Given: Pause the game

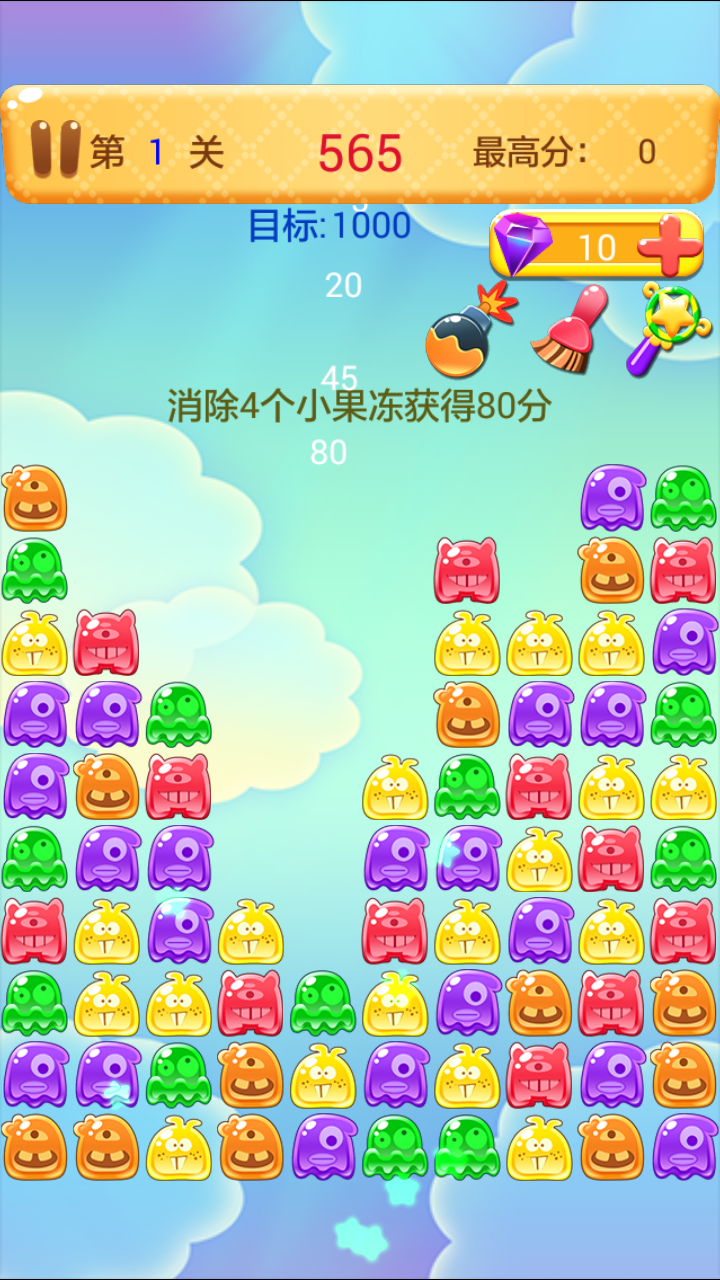Looking at the screenshot, I should (53, 150).
